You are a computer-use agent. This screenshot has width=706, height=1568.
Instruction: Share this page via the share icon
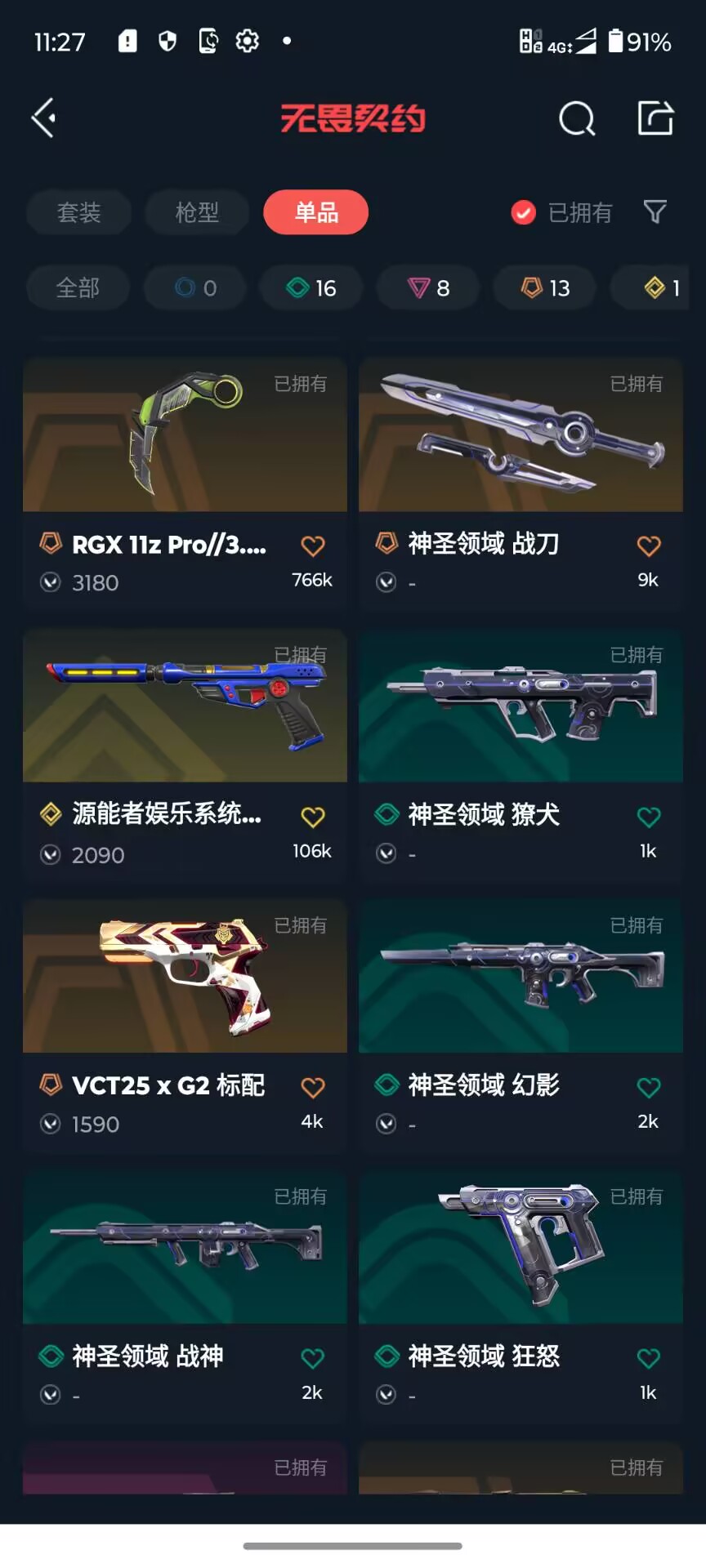(x=655, y=118)
